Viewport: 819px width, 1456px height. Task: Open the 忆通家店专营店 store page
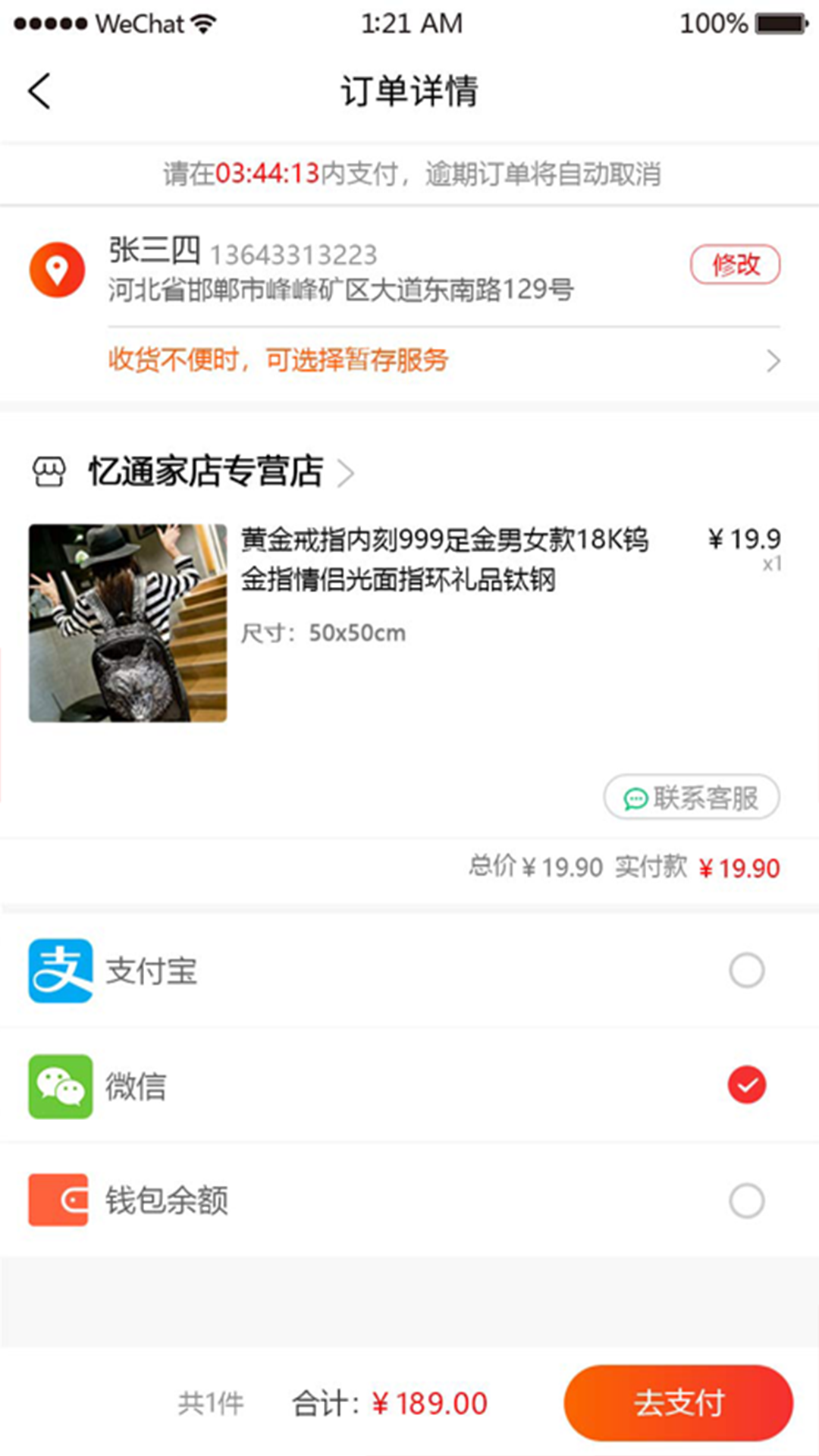coord(206,472)
